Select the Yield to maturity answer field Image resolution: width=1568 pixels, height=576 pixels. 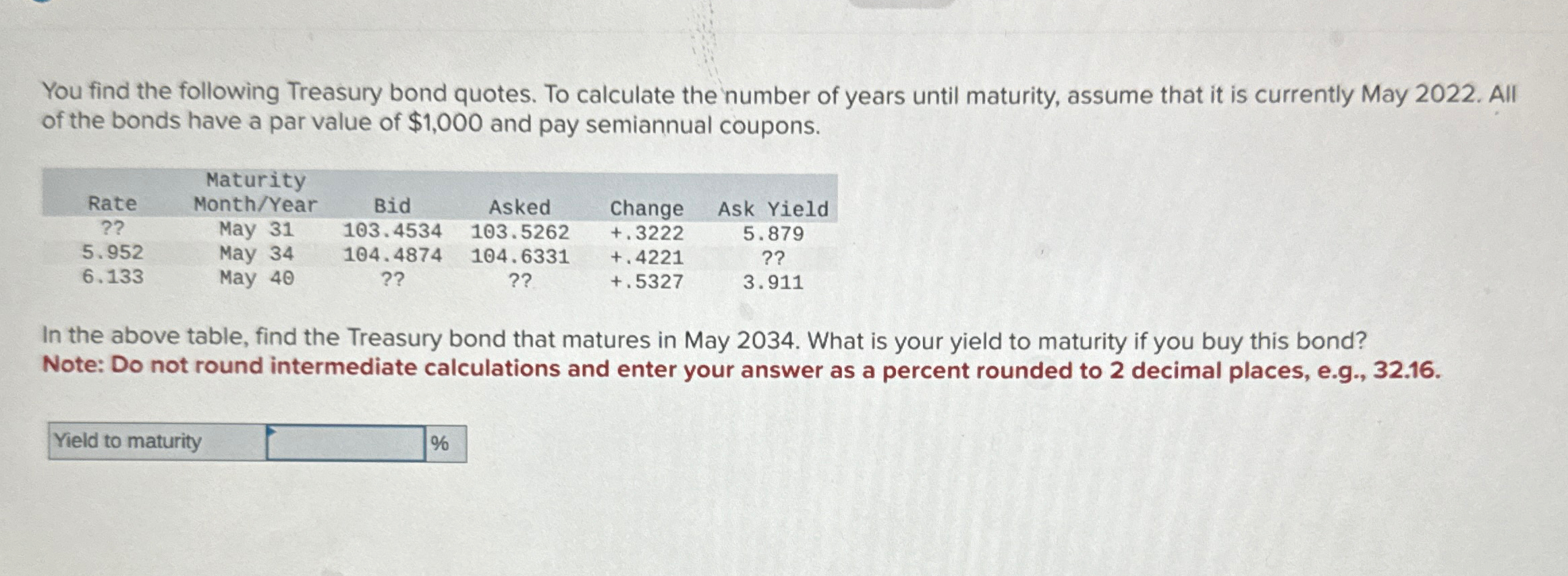click(345, 443)
